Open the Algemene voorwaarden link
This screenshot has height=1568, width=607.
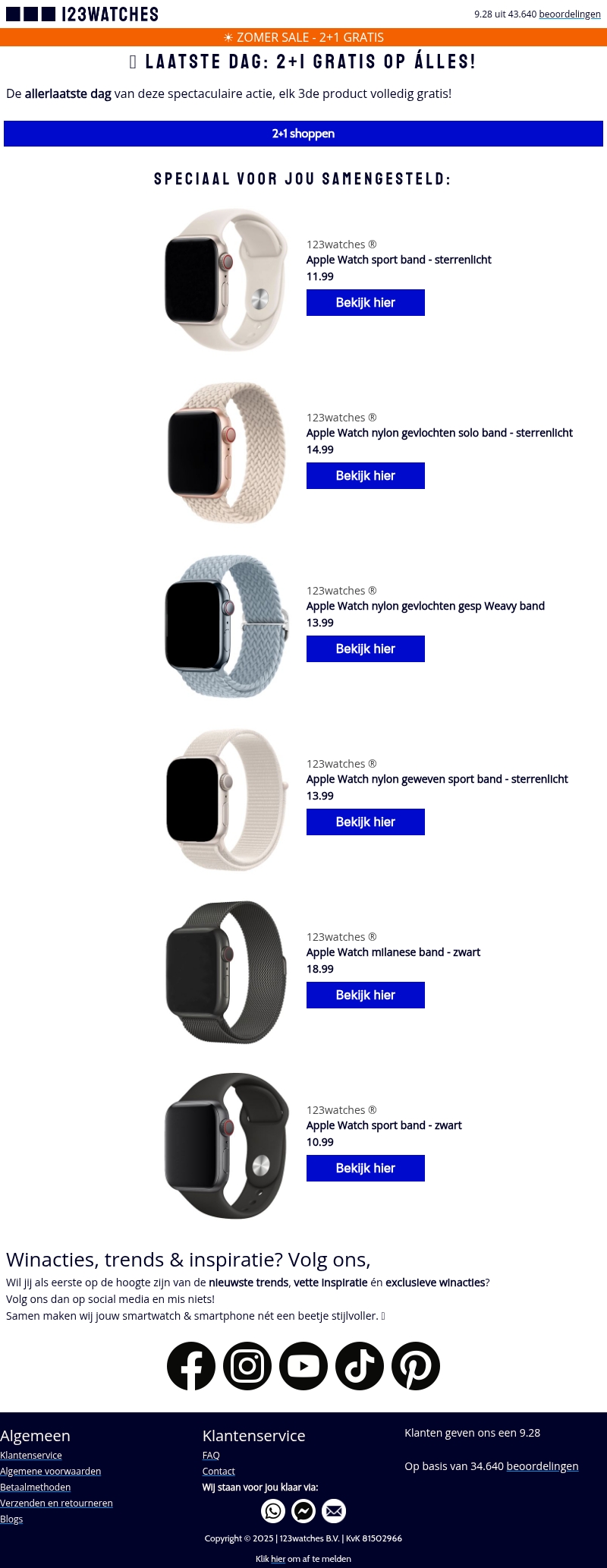click(x=50, y=1471)
